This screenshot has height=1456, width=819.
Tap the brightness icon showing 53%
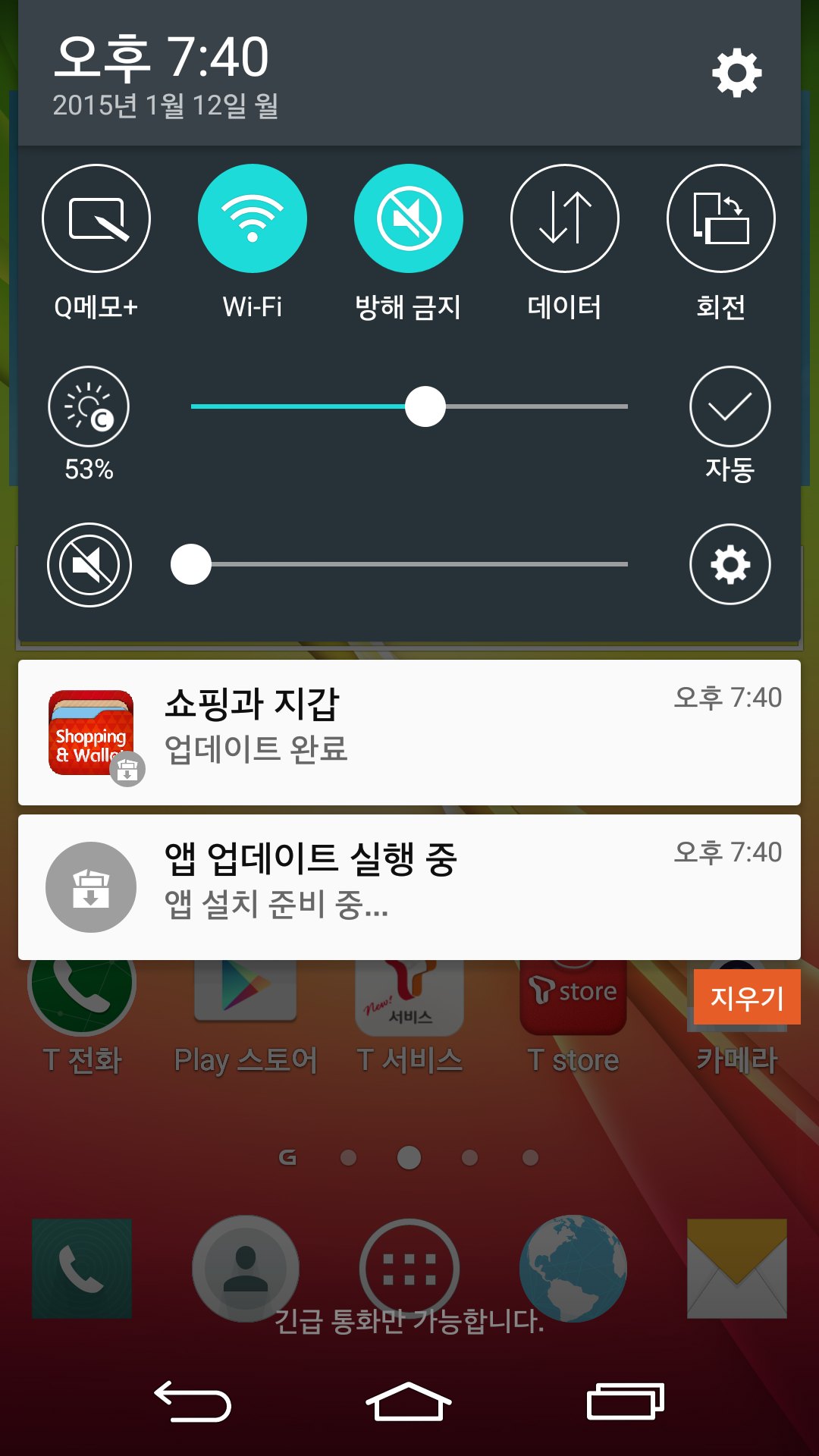pyautogui.click(x=89, y=406)
